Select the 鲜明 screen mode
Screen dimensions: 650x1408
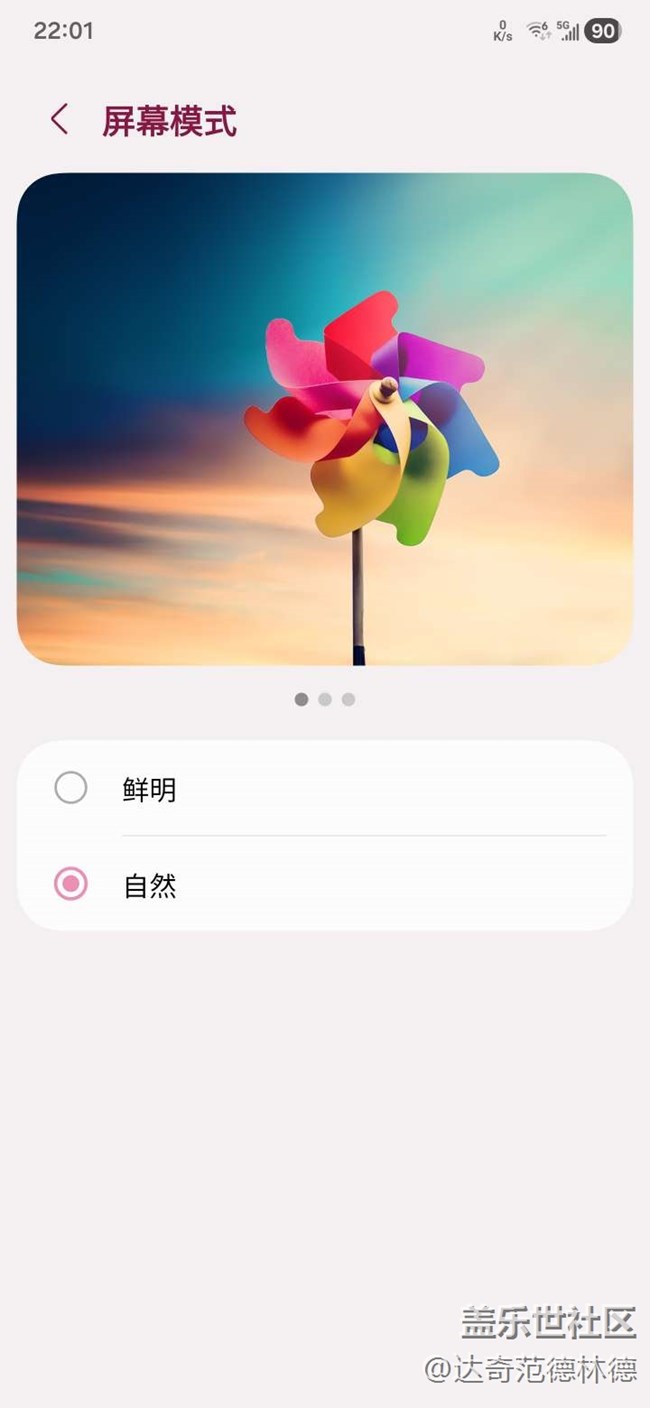(x=71, y=788)
